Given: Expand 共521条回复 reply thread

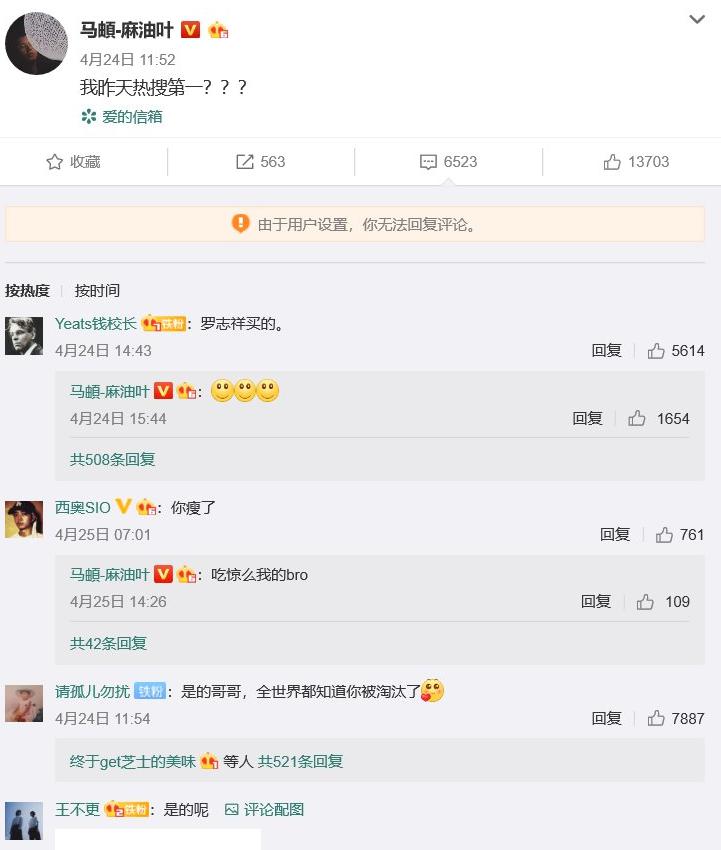Looking at the screenshot, I should (300, 762).
